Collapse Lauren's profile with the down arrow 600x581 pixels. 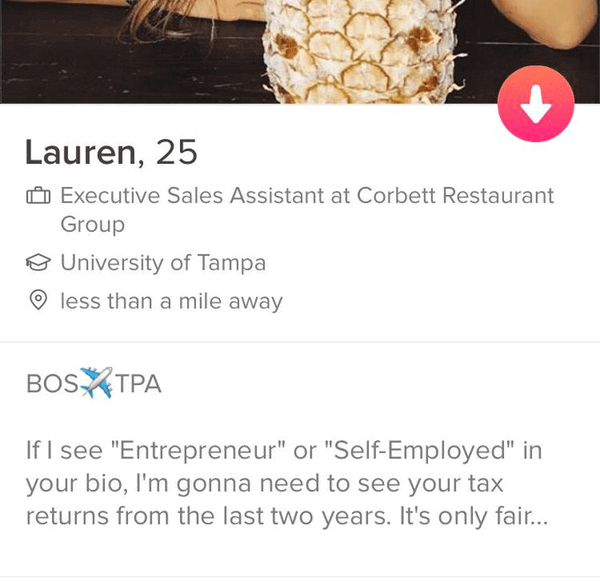(536, 107)
